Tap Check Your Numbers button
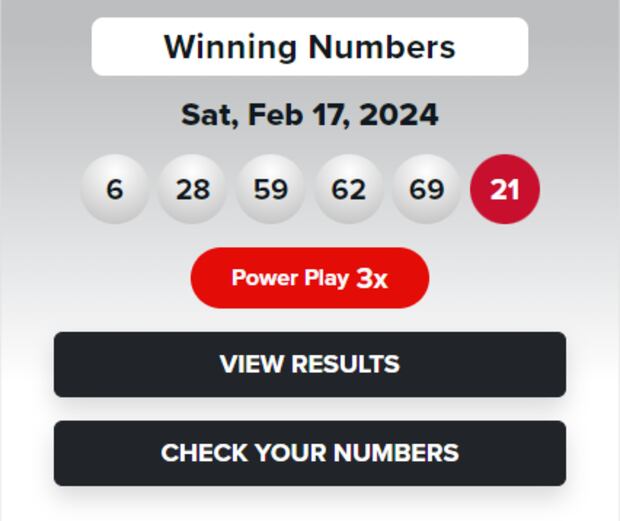This screenshot has height=521, width=620. pyautogui.click(x=310, y=453)
